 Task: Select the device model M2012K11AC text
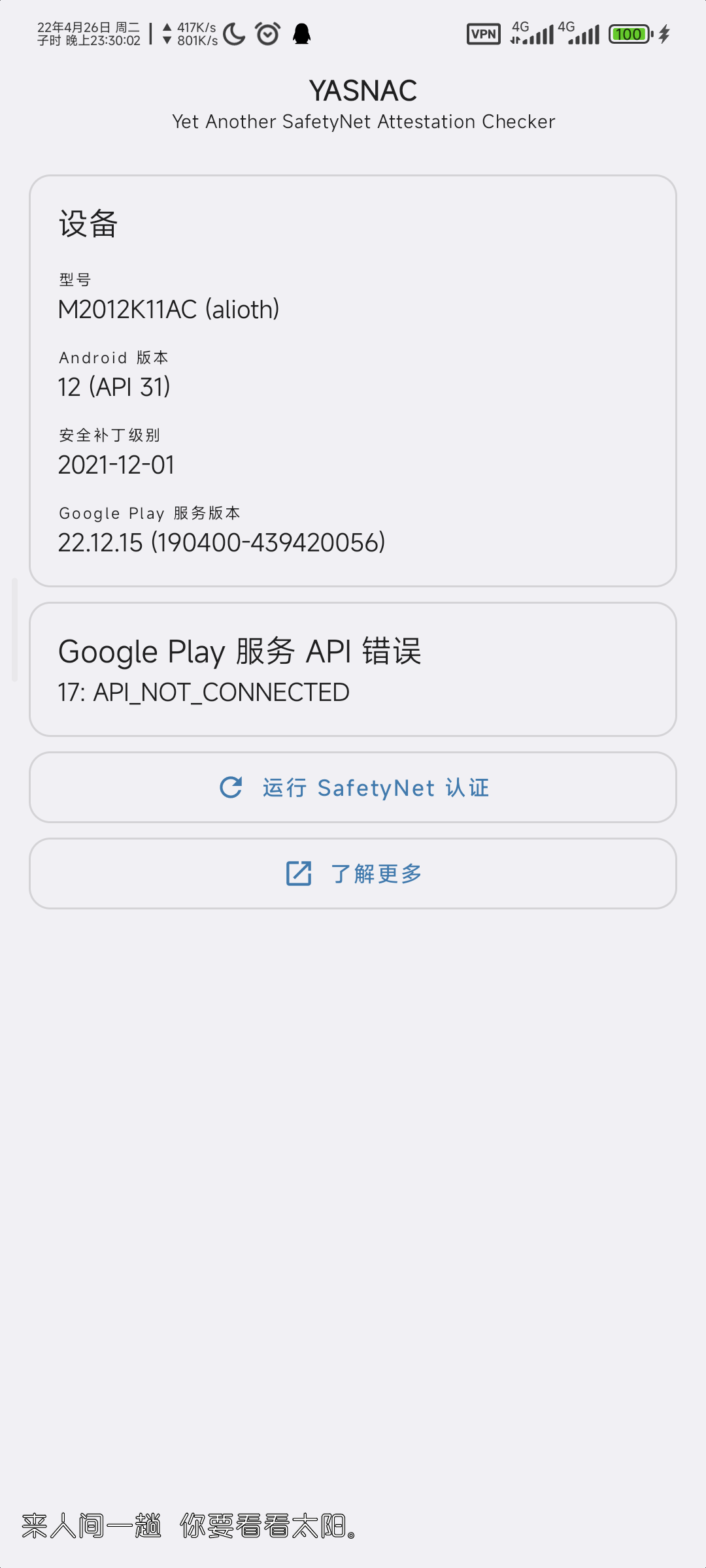click(169, 308)
